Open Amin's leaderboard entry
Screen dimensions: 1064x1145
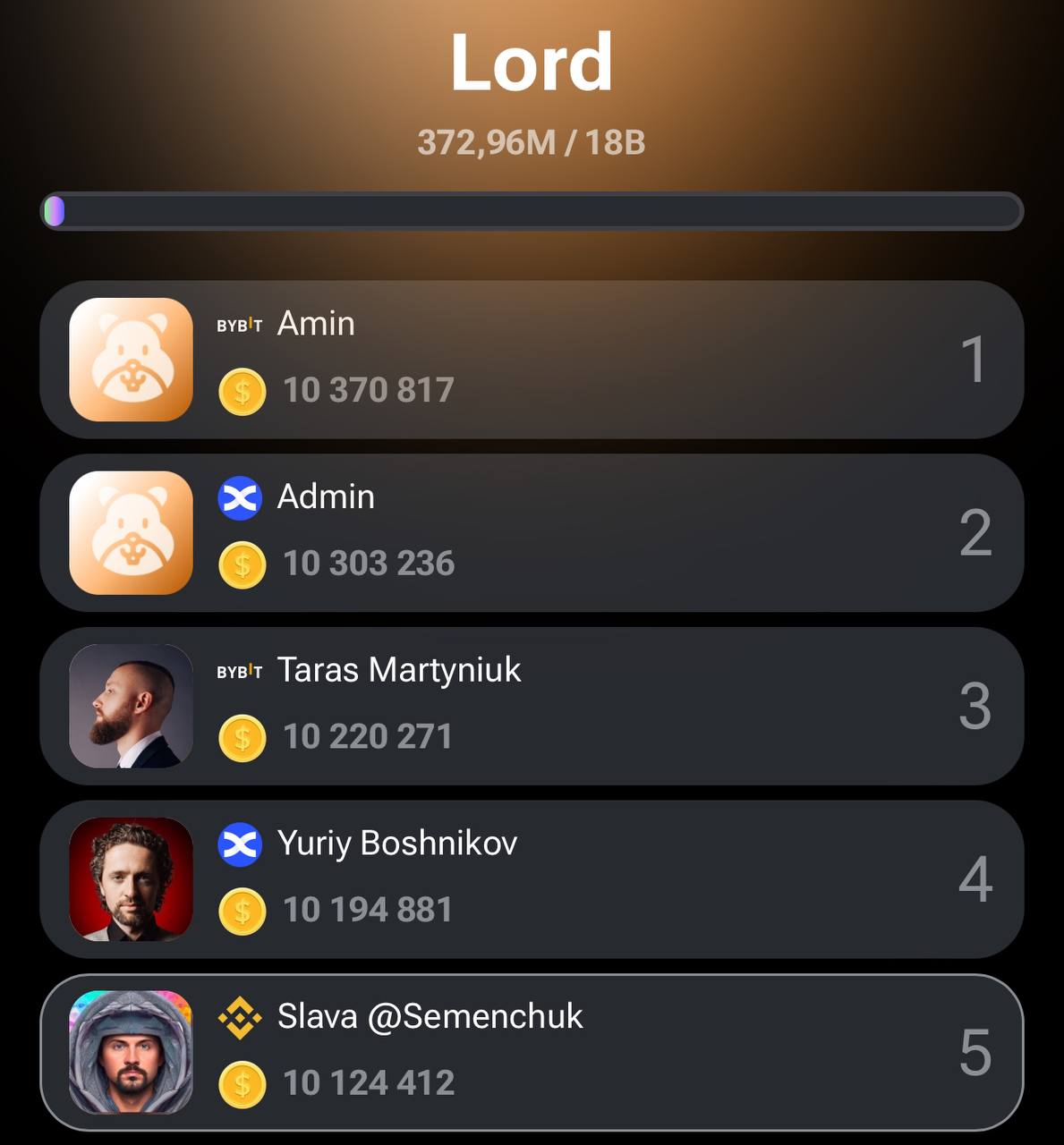pyautogui.click(x=532, y=360)
